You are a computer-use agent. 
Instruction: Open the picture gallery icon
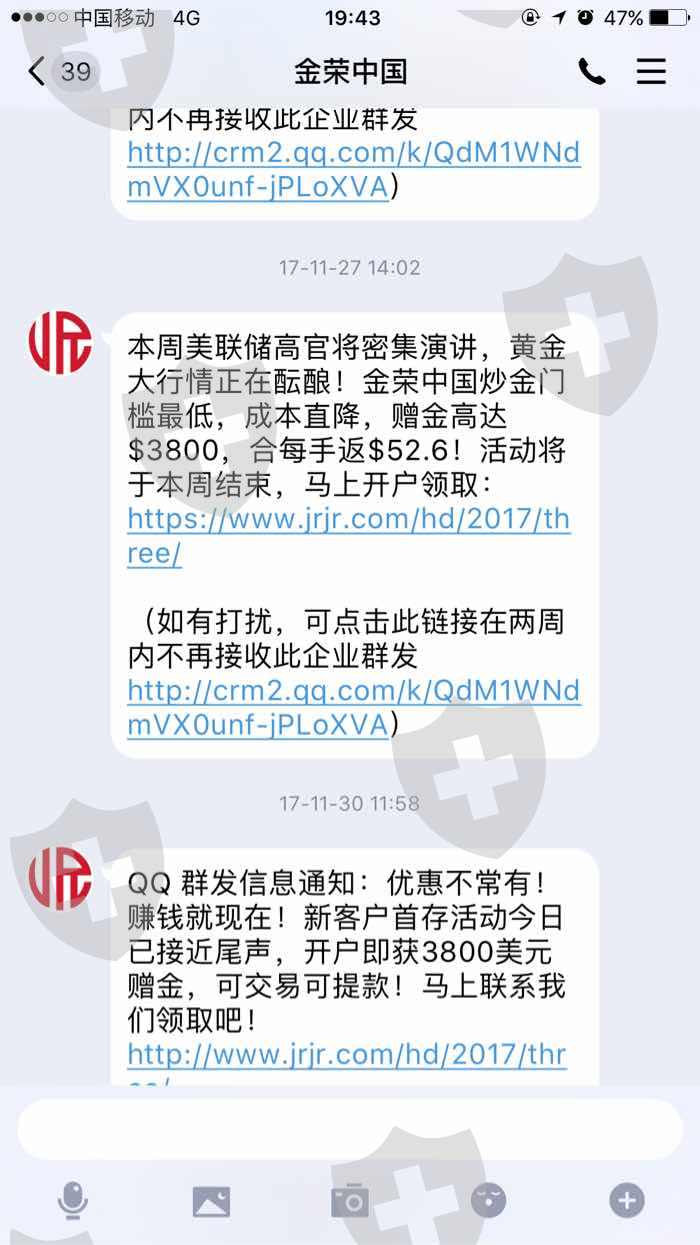(x=211, y=1201)
